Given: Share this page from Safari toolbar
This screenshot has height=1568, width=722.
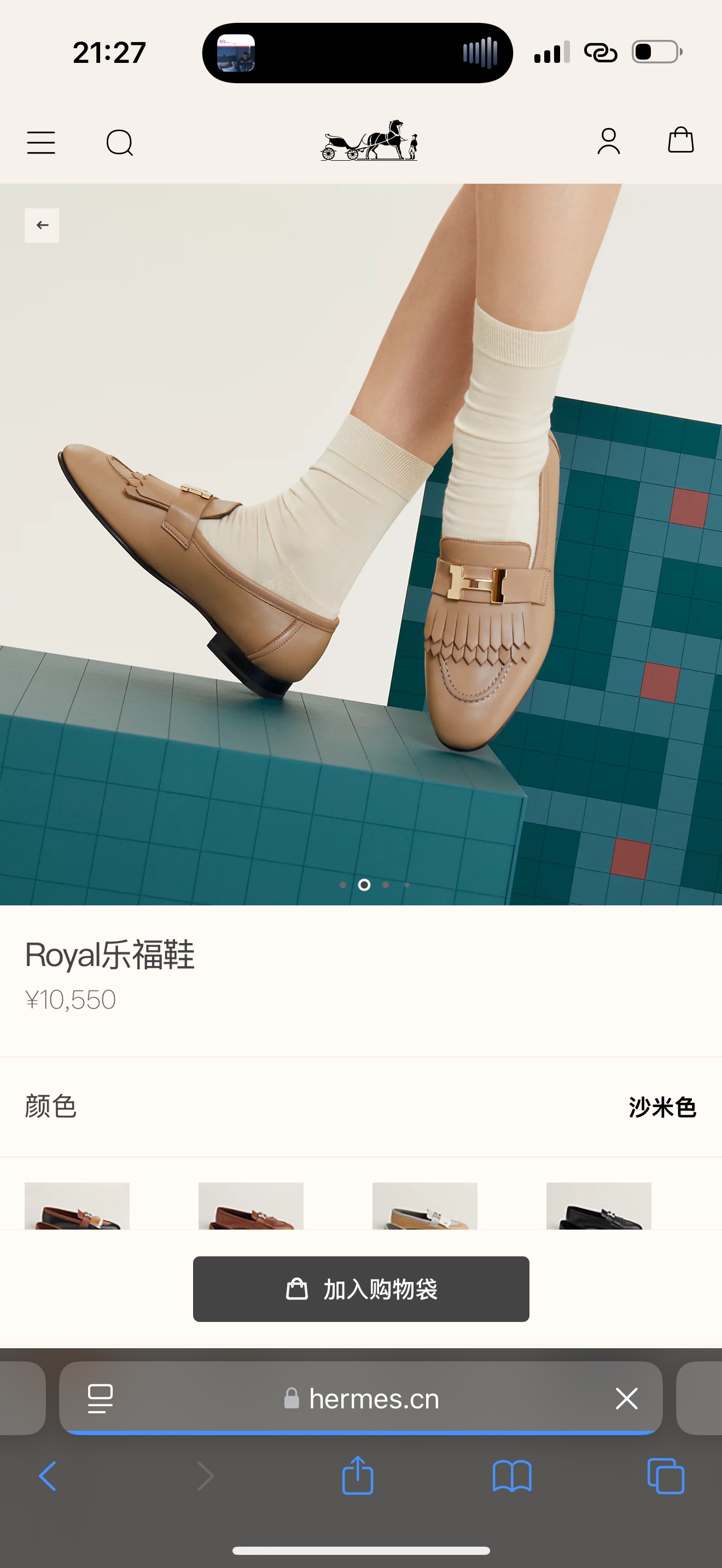Looking at the screenshot, I should [357, 1476].
